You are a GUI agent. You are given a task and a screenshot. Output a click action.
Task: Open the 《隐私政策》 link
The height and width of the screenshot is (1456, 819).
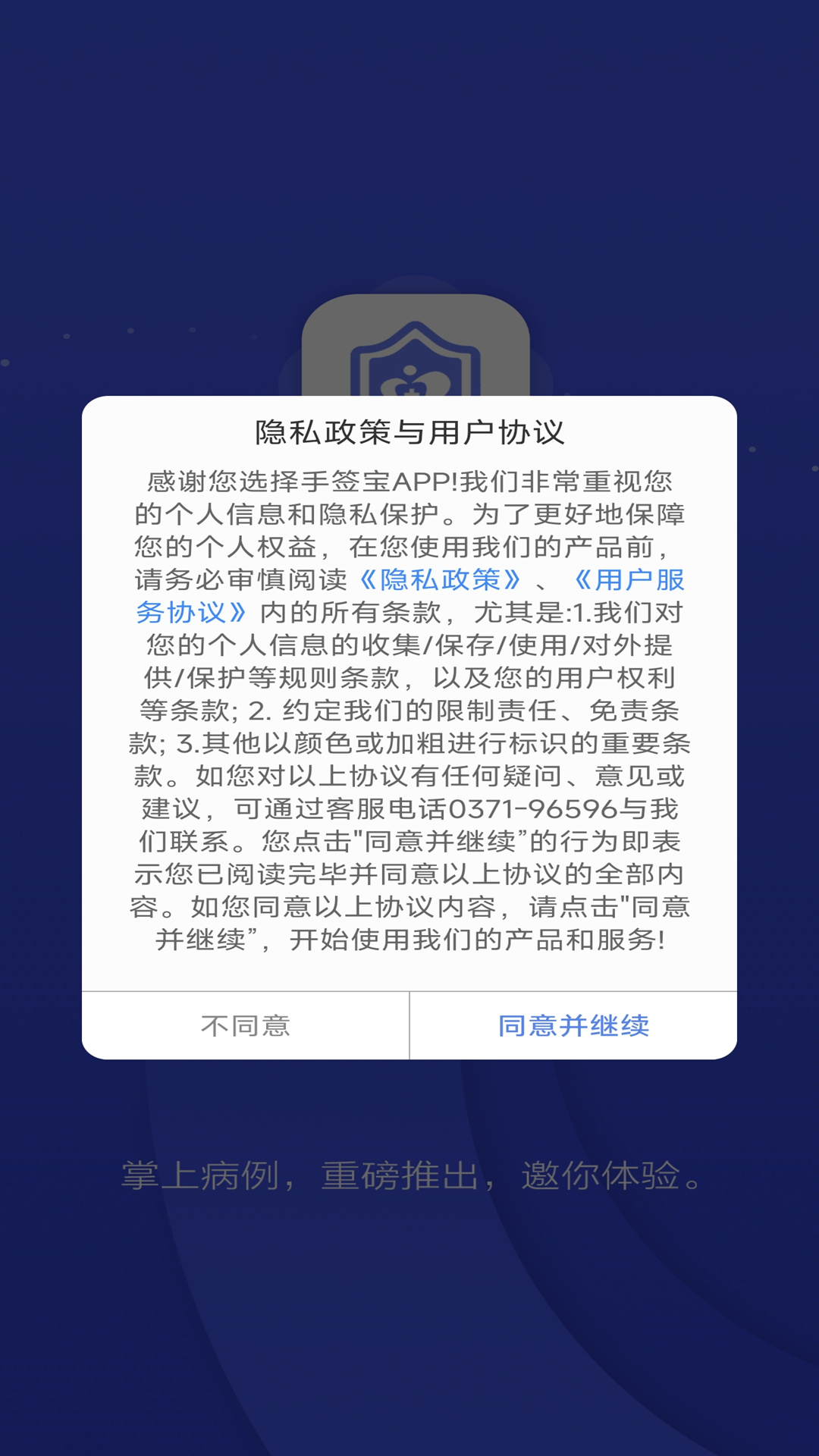440,580
